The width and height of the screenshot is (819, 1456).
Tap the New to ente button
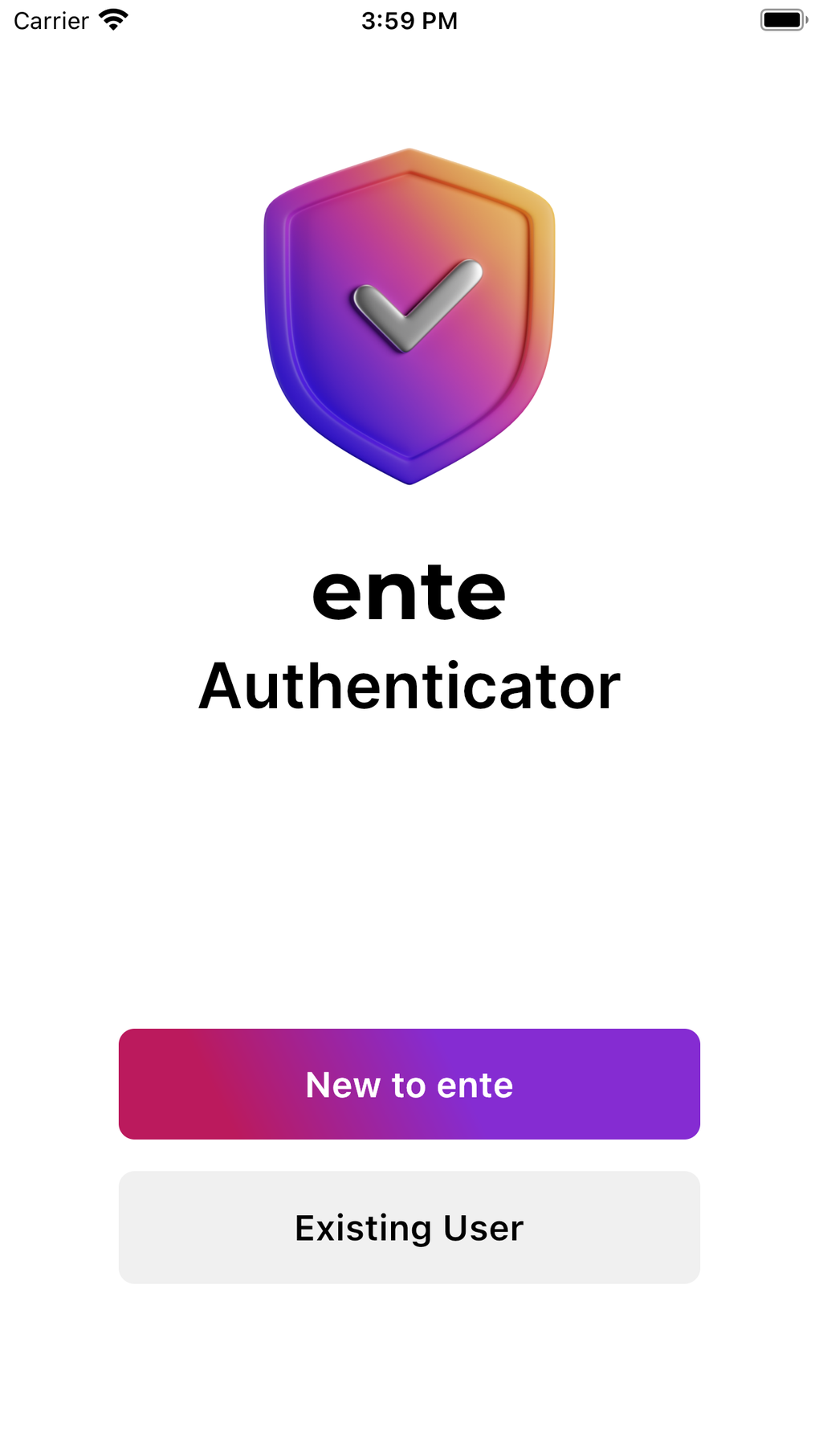pos(409,1083)
